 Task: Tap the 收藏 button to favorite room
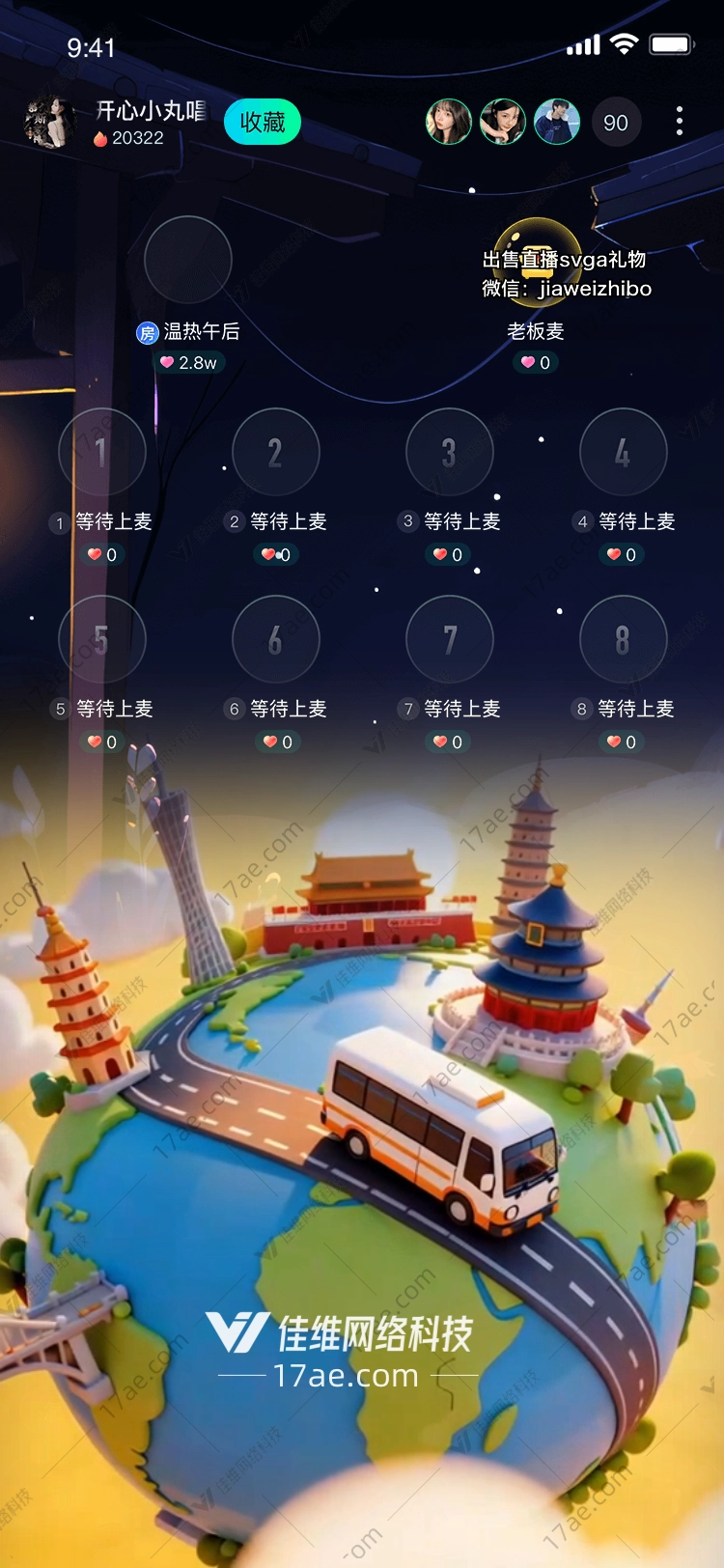tap(263, 123)
